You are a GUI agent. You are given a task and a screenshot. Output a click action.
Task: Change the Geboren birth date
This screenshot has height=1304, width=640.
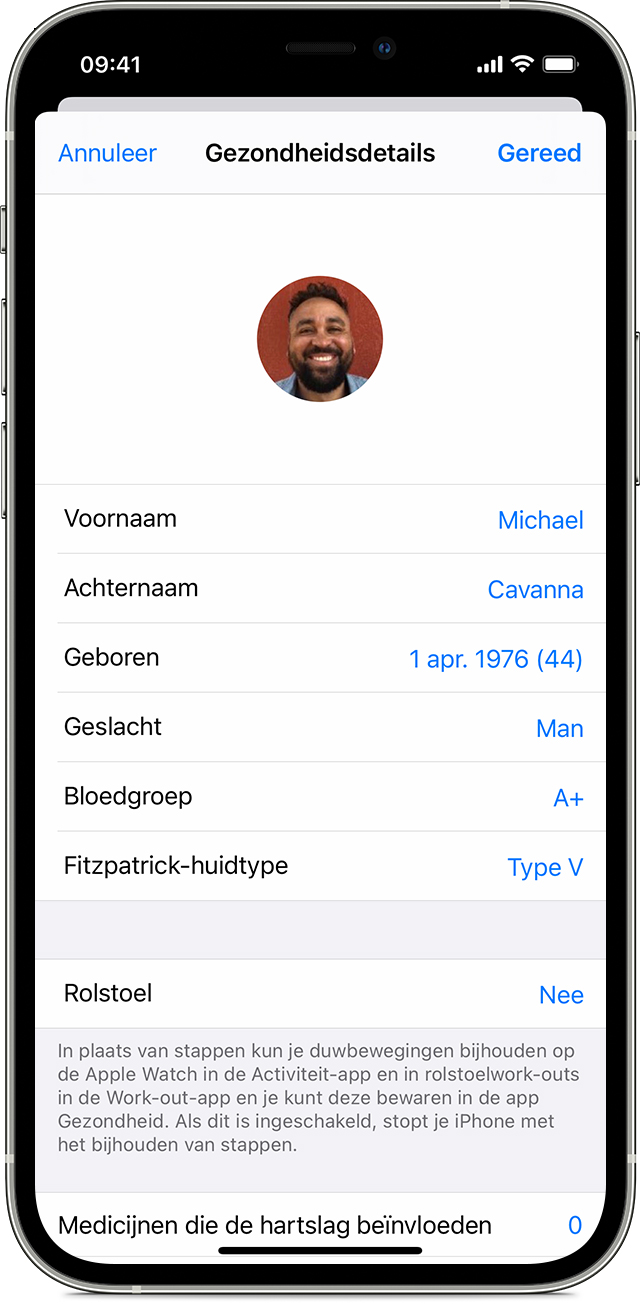tap(495, 659)
